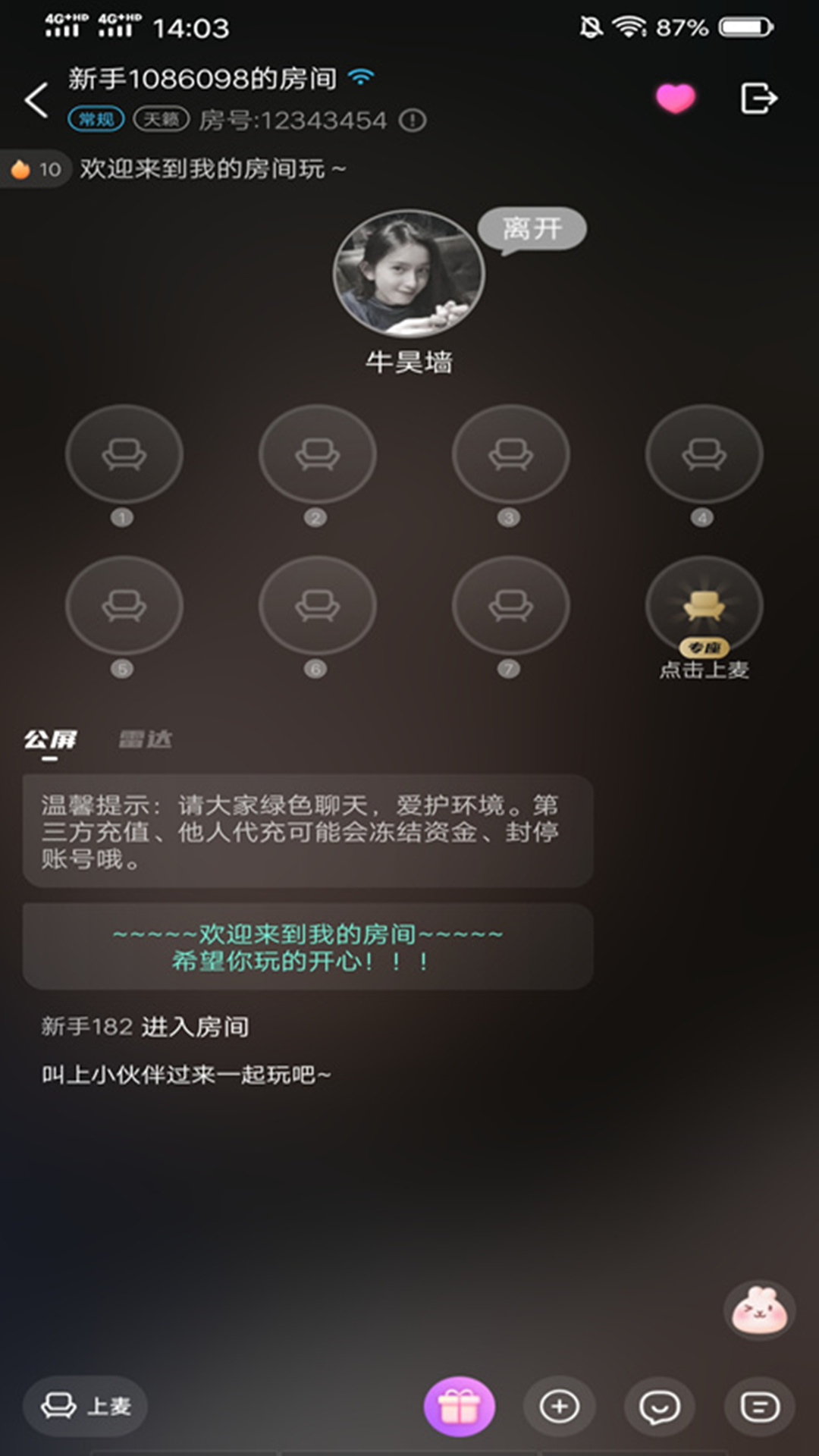
Task: Go back from the voice room
Action: 36,99
